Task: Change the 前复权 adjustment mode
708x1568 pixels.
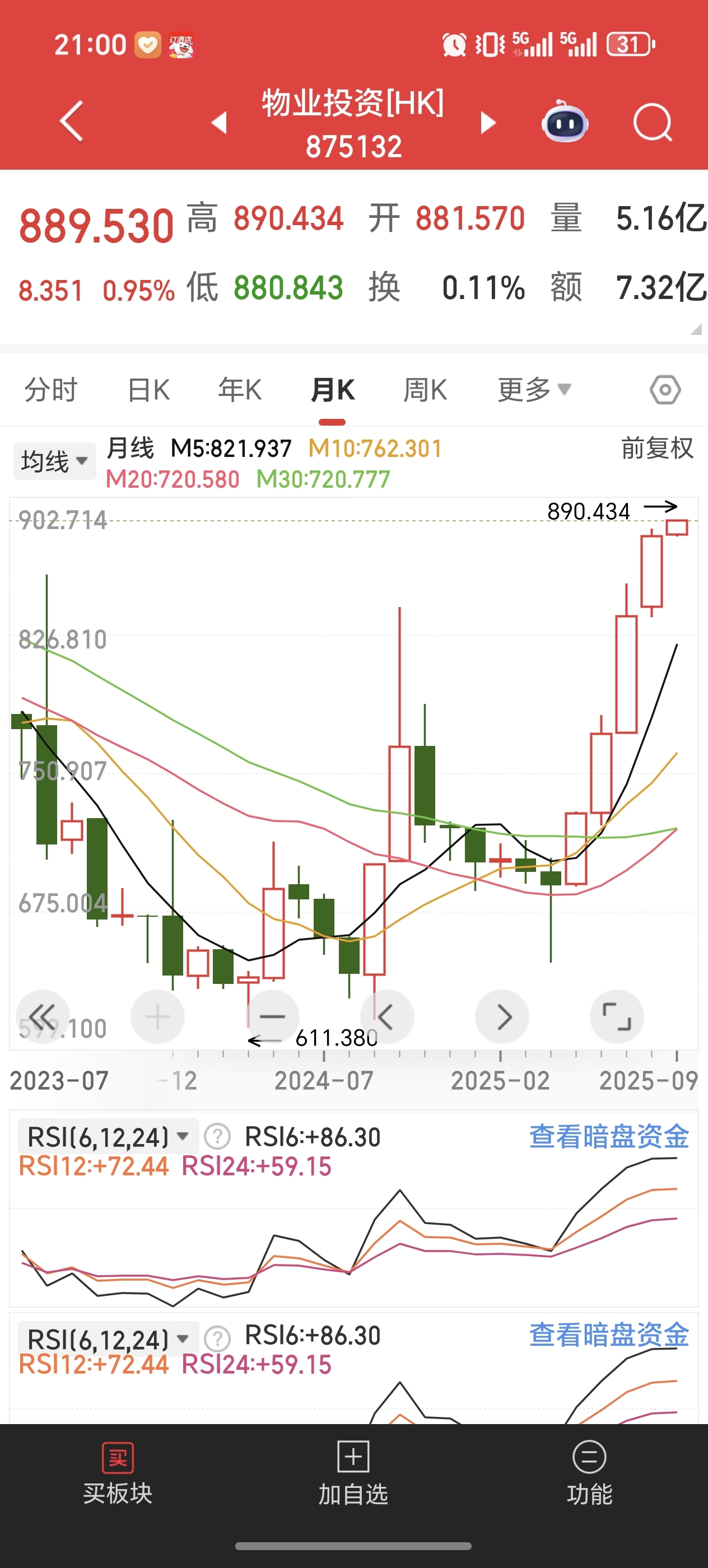Action: (657, 448)
